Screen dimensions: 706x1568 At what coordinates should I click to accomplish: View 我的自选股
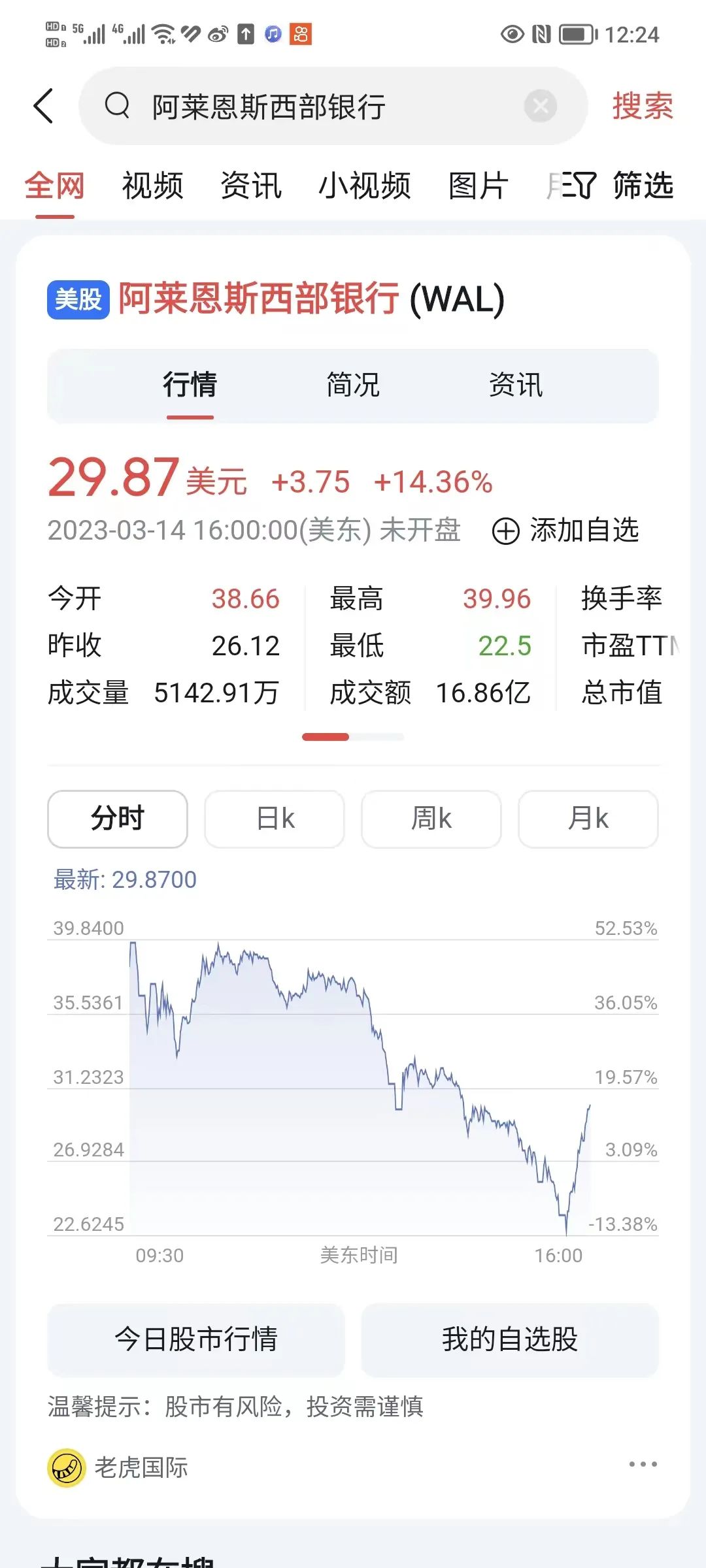click(x=510, y=1339)
